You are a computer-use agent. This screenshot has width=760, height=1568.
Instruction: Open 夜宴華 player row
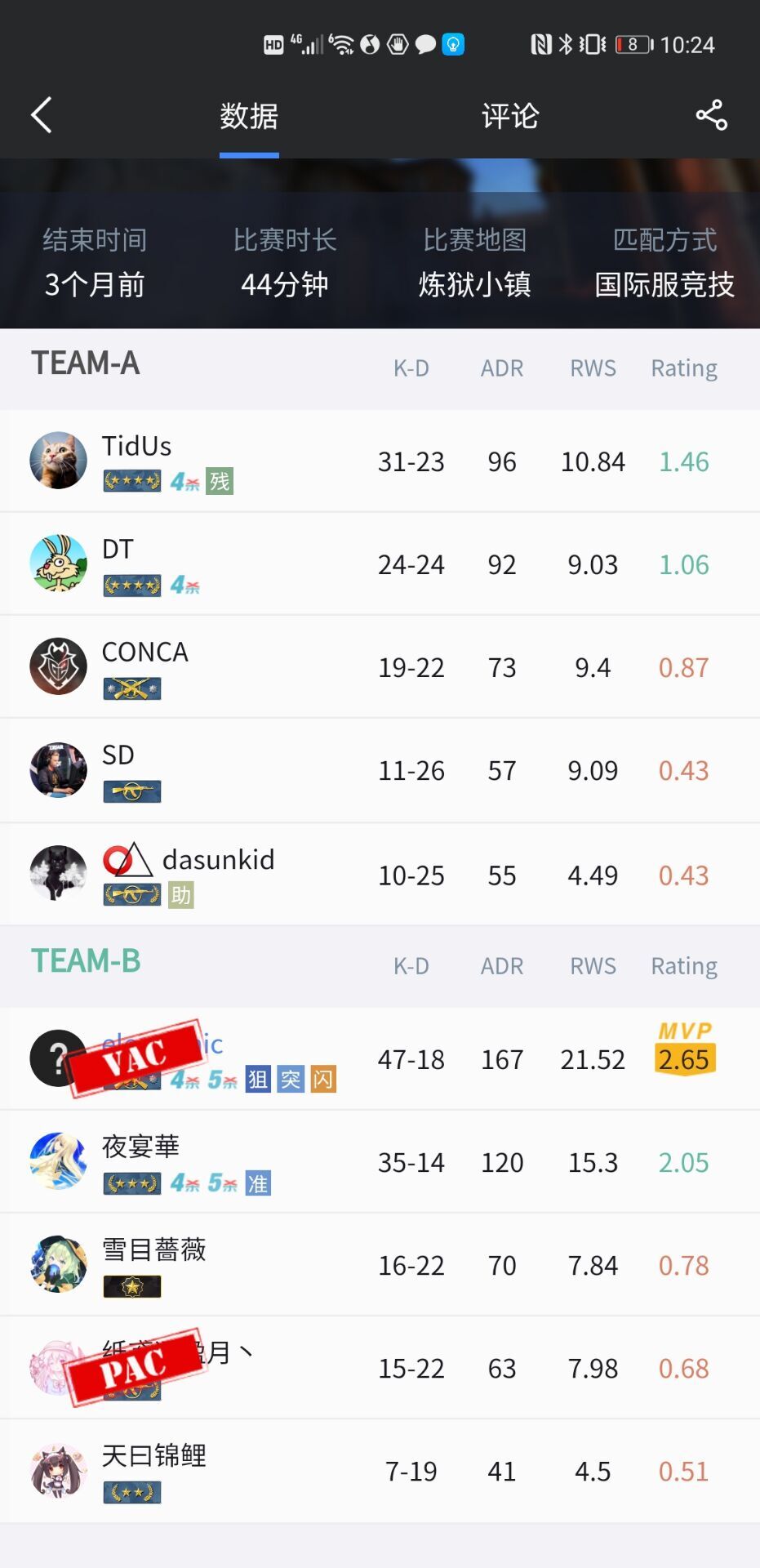coord(380,1162)
